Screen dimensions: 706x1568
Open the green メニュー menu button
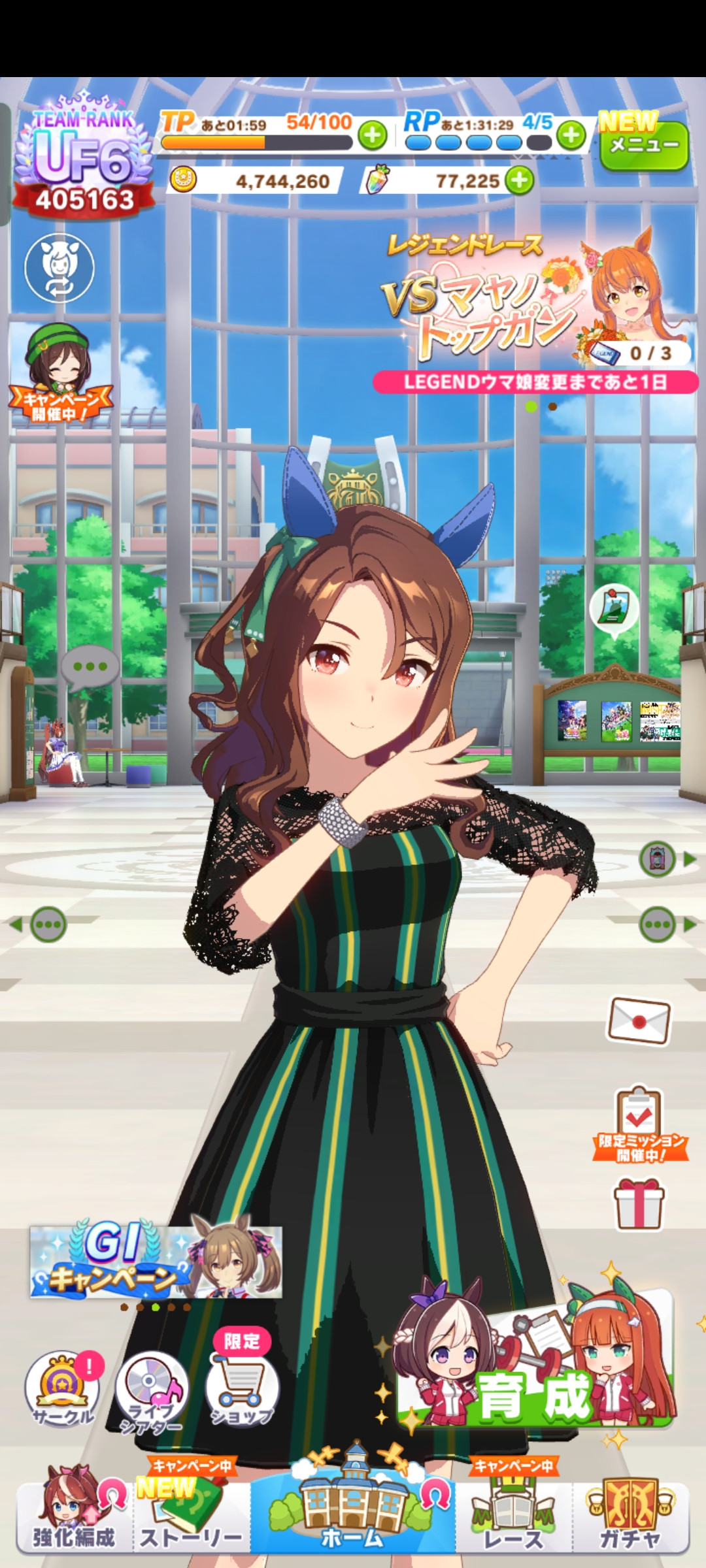(643, 144)
